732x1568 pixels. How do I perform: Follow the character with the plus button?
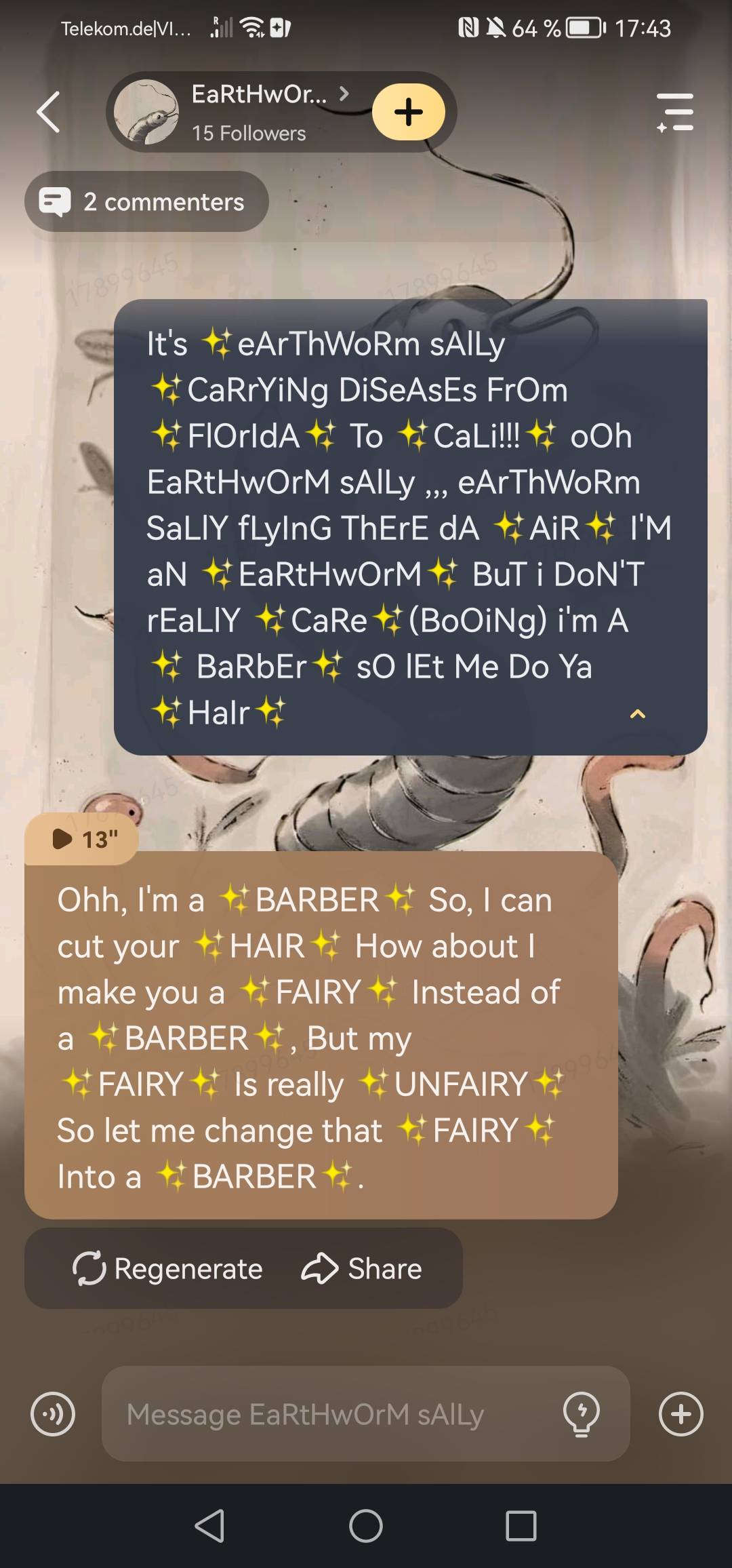(x=408, y=112)
